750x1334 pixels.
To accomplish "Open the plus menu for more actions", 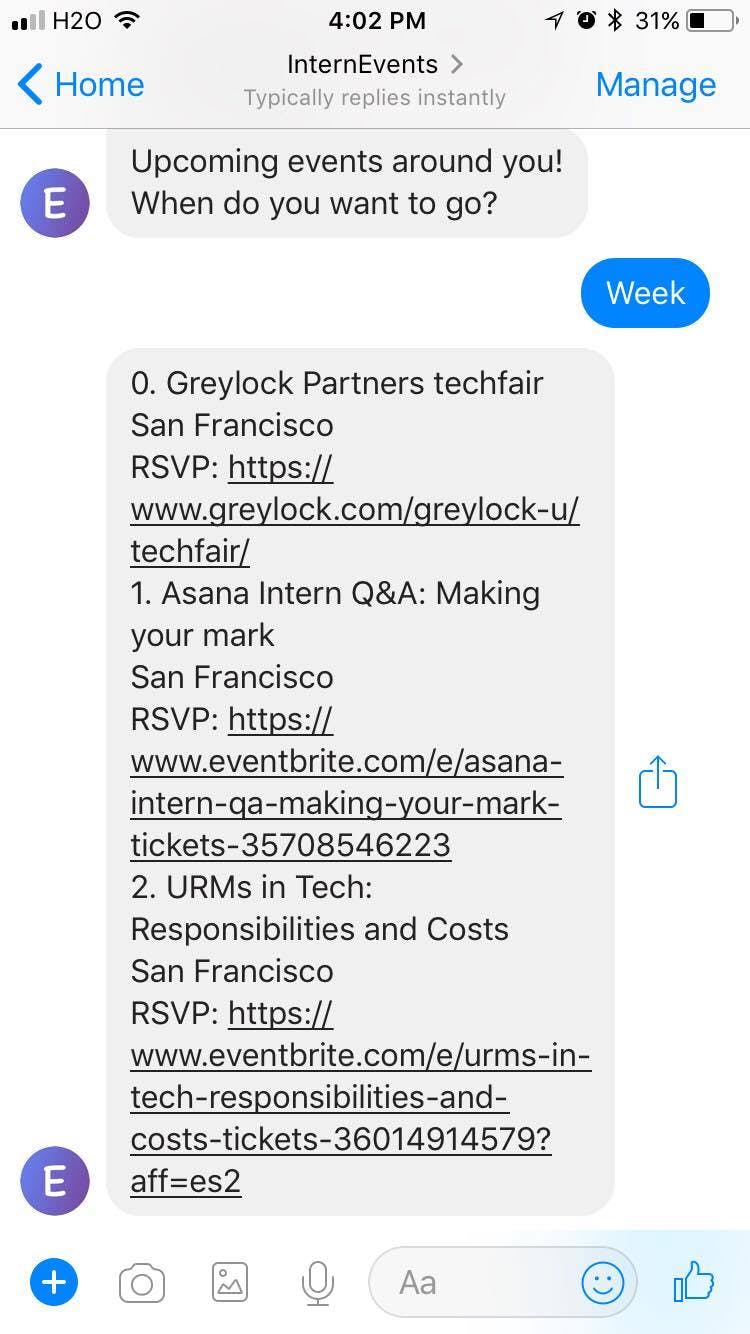I will [x=54, y=1282].
